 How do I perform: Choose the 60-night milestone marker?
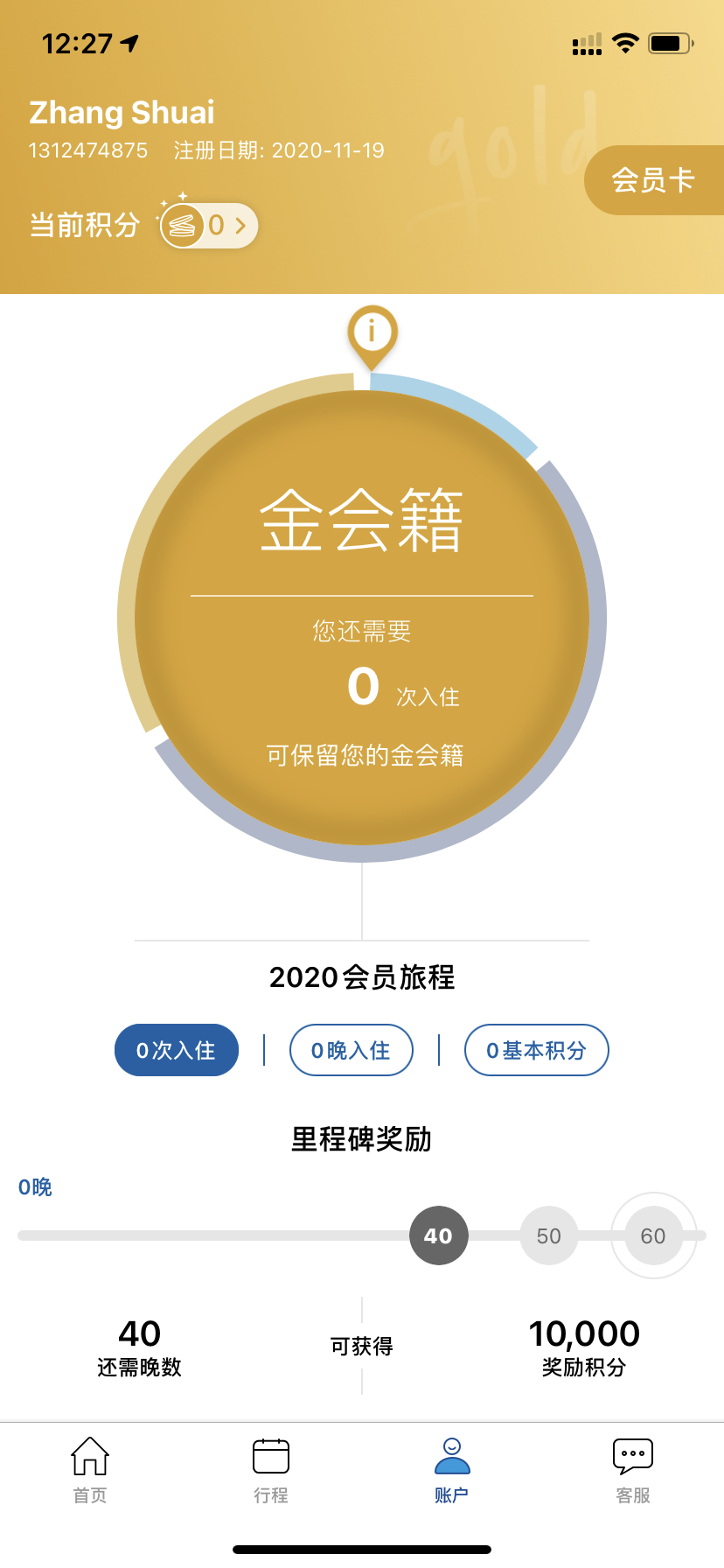pyautogui.click(x=653, y=1235)
